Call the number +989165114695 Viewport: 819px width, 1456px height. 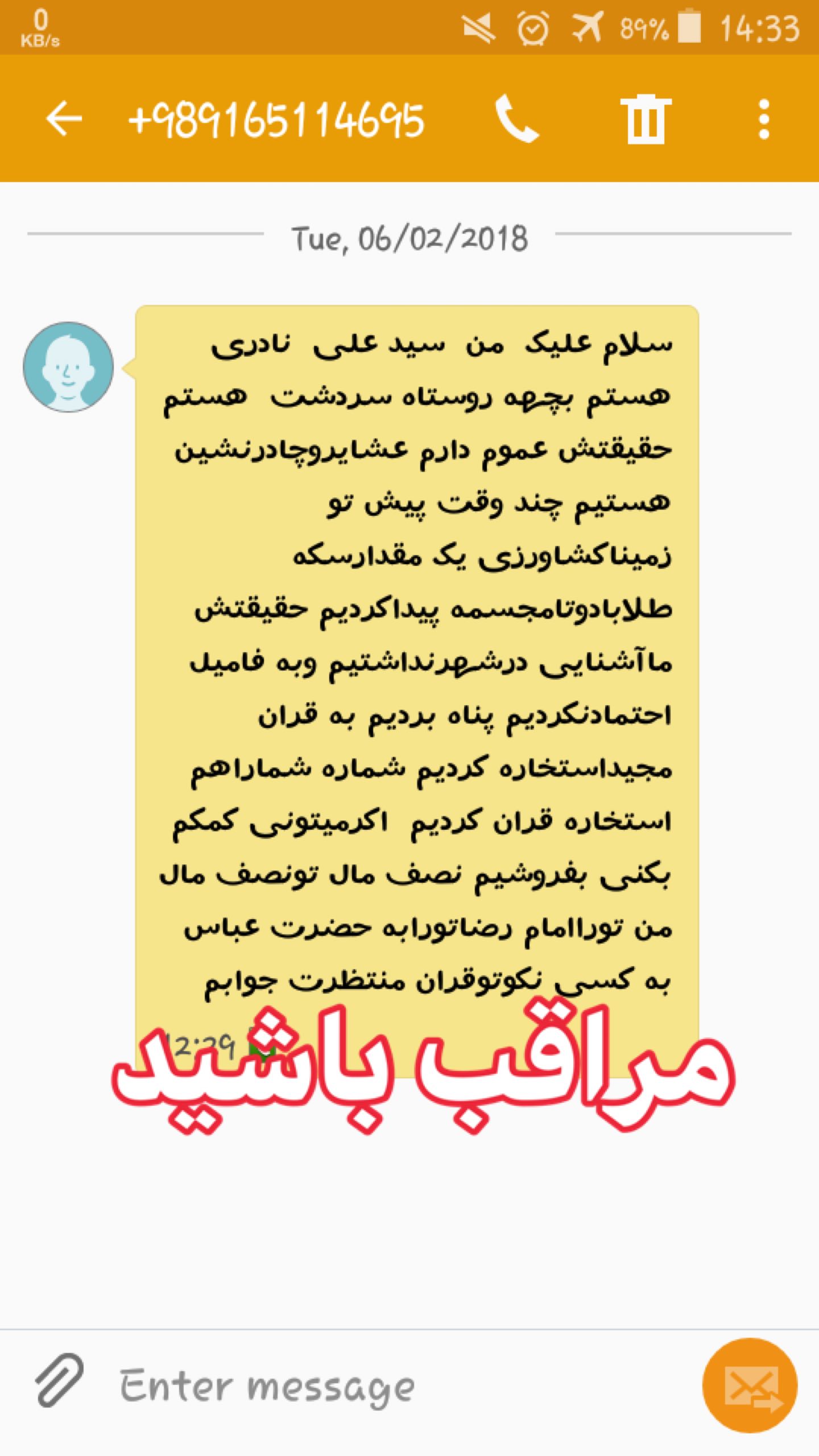coord(516,119)
